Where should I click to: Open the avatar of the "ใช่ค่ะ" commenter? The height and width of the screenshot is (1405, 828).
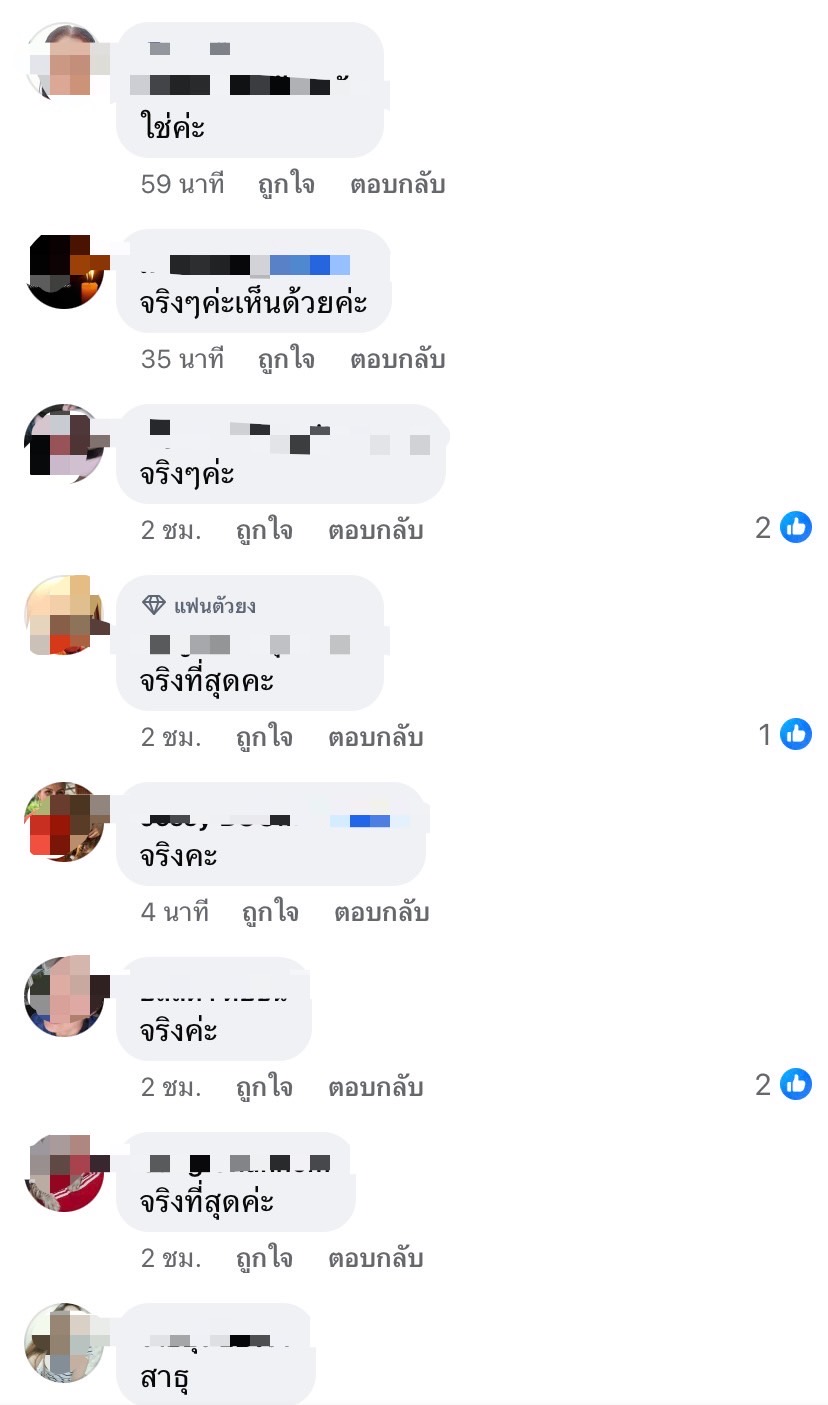(x=64, y=62)
